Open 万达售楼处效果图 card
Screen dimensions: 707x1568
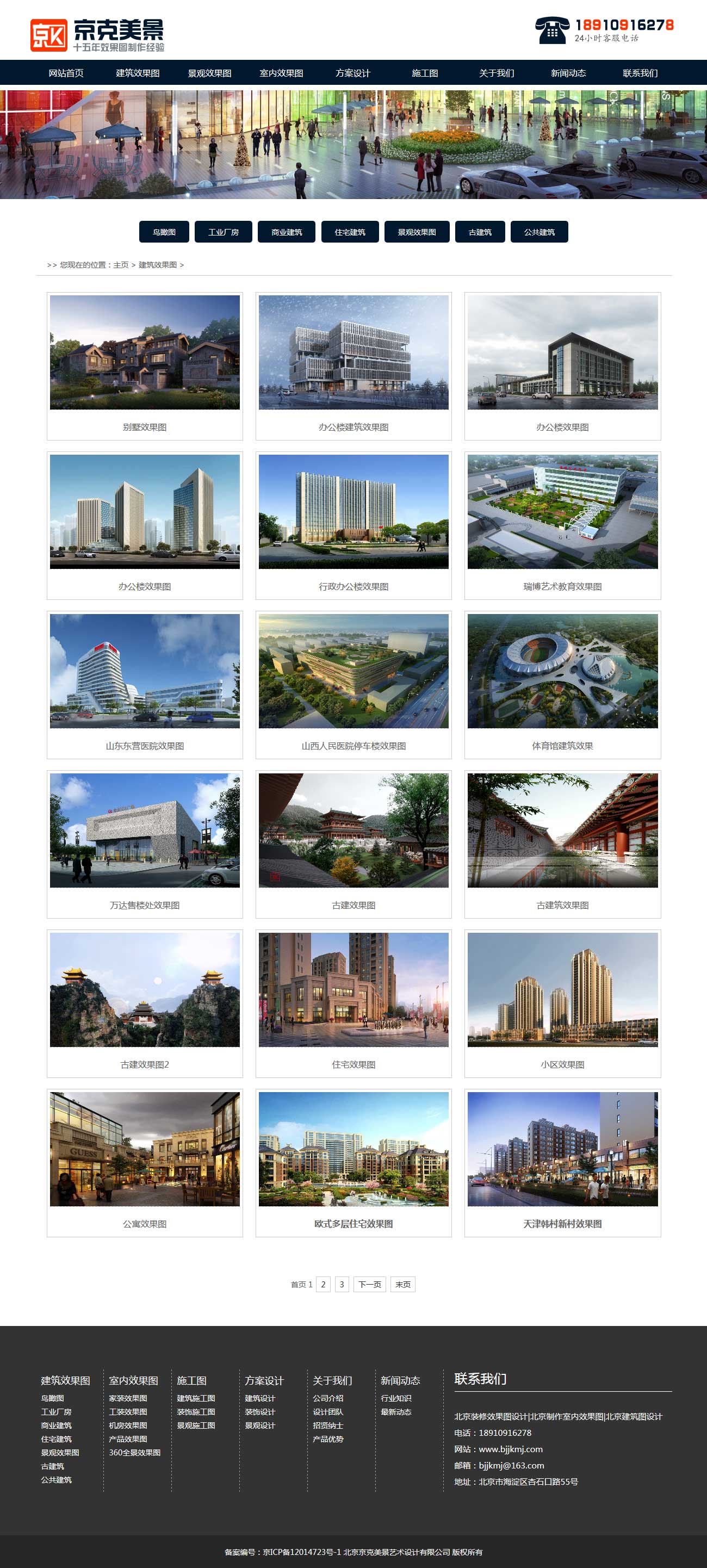(145, 844)
